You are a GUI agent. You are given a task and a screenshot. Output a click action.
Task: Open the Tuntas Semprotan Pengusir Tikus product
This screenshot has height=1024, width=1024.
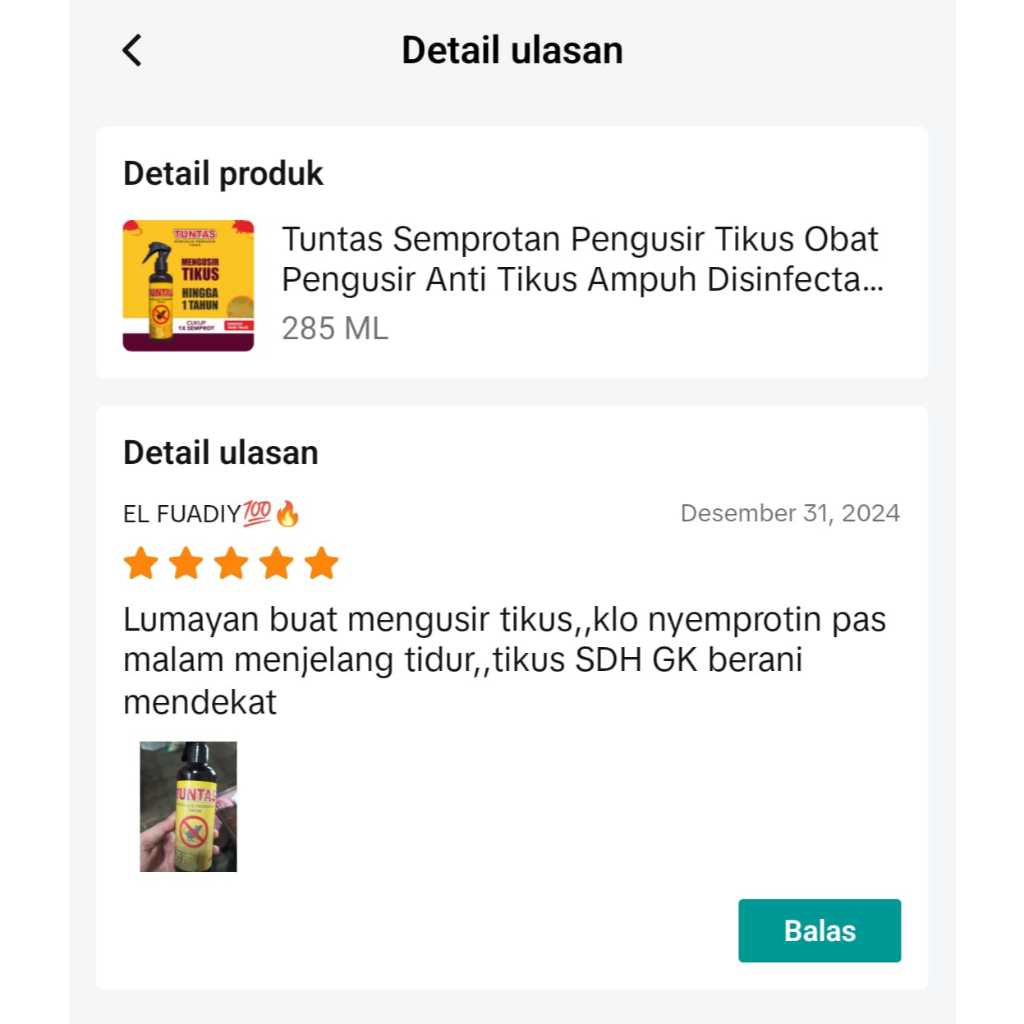coord(580,260)
